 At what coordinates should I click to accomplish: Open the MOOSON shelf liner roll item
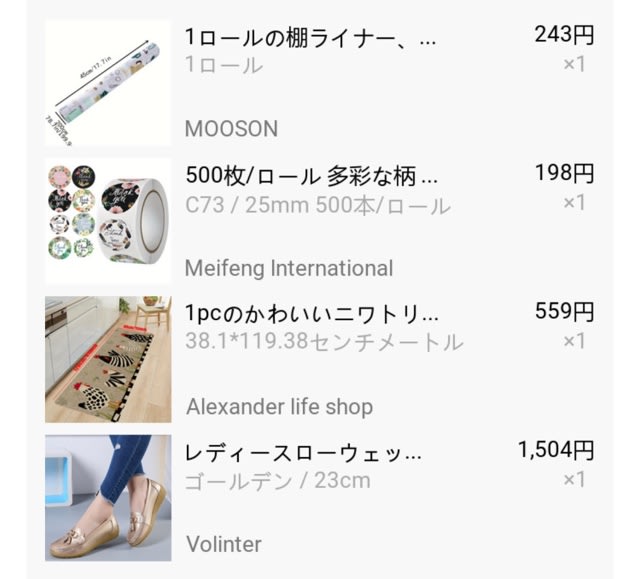311,38
